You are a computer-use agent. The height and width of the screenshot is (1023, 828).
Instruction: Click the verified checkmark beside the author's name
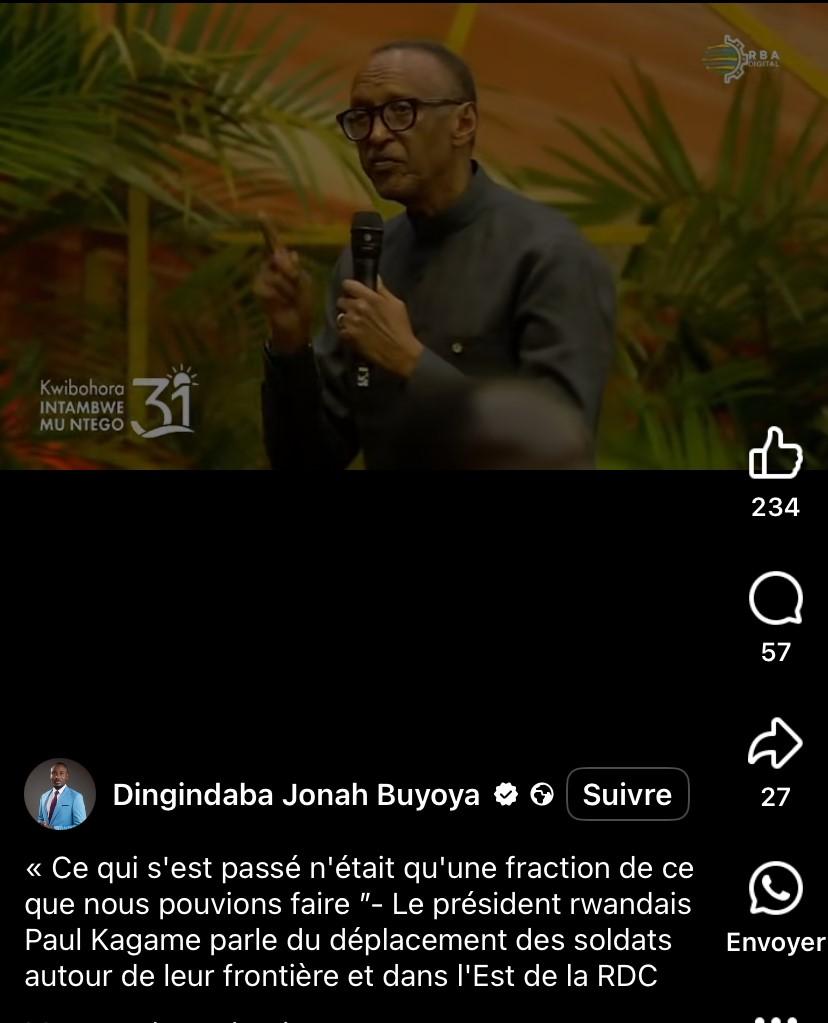click(506, 795)
